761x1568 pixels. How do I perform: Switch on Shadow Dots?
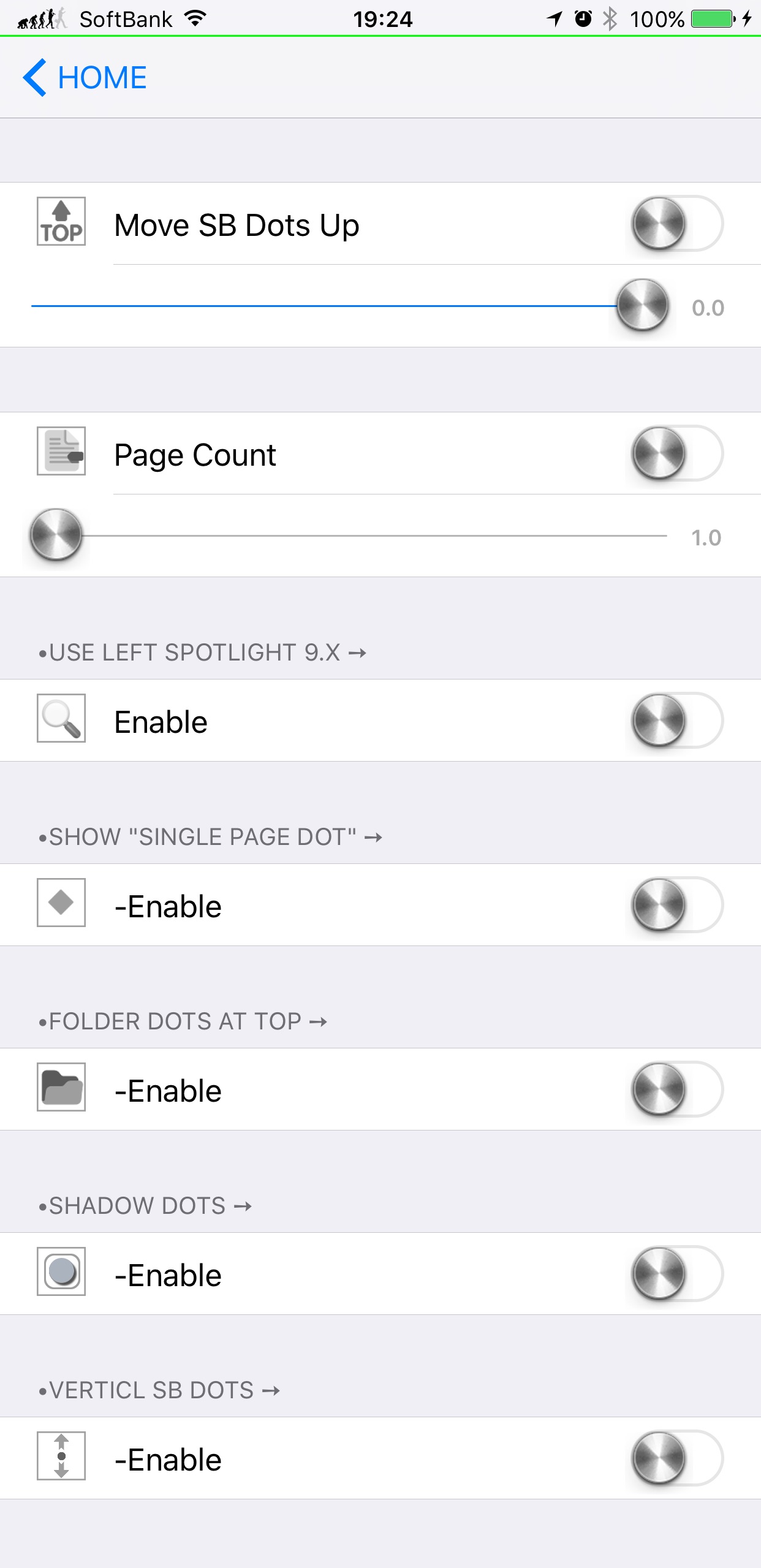[676, 1274]
